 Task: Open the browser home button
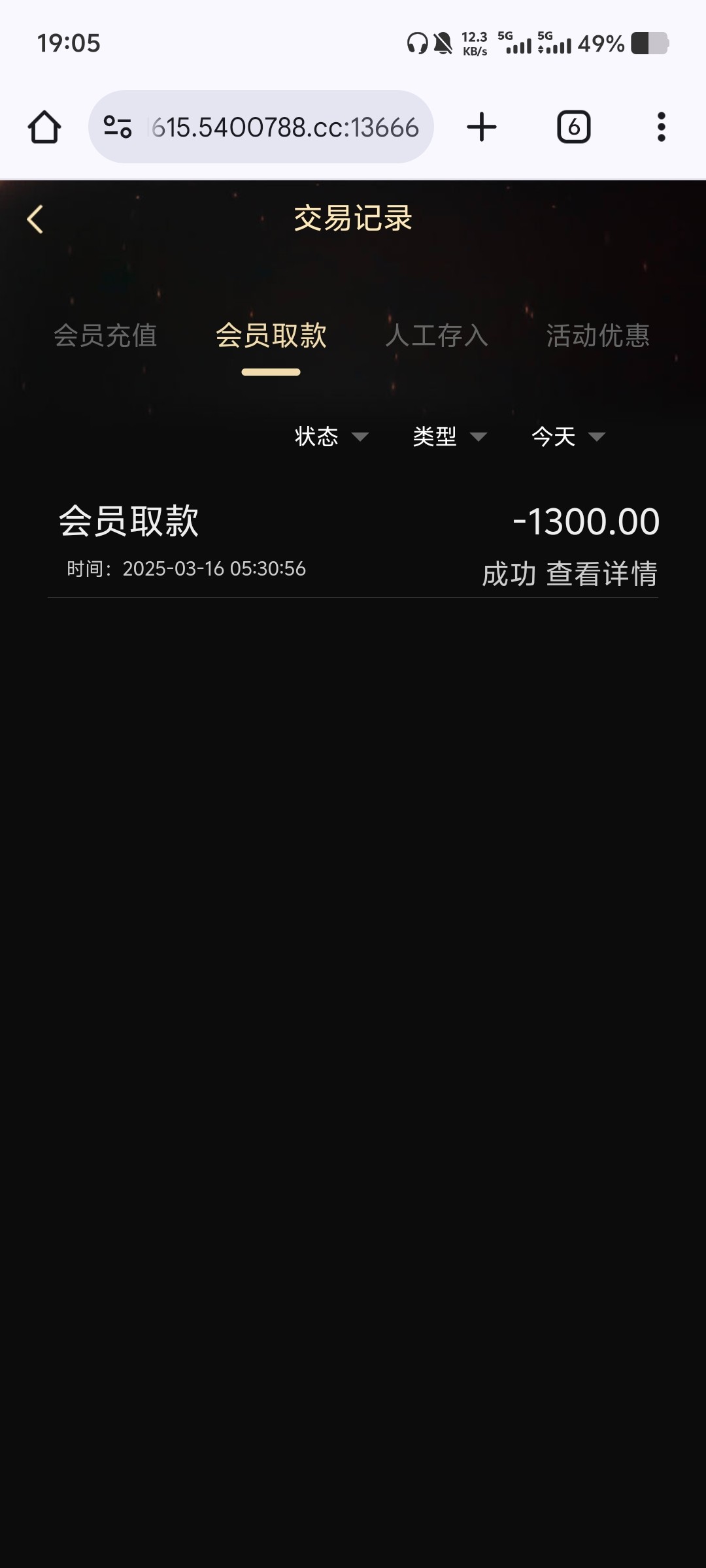point(44,127)
